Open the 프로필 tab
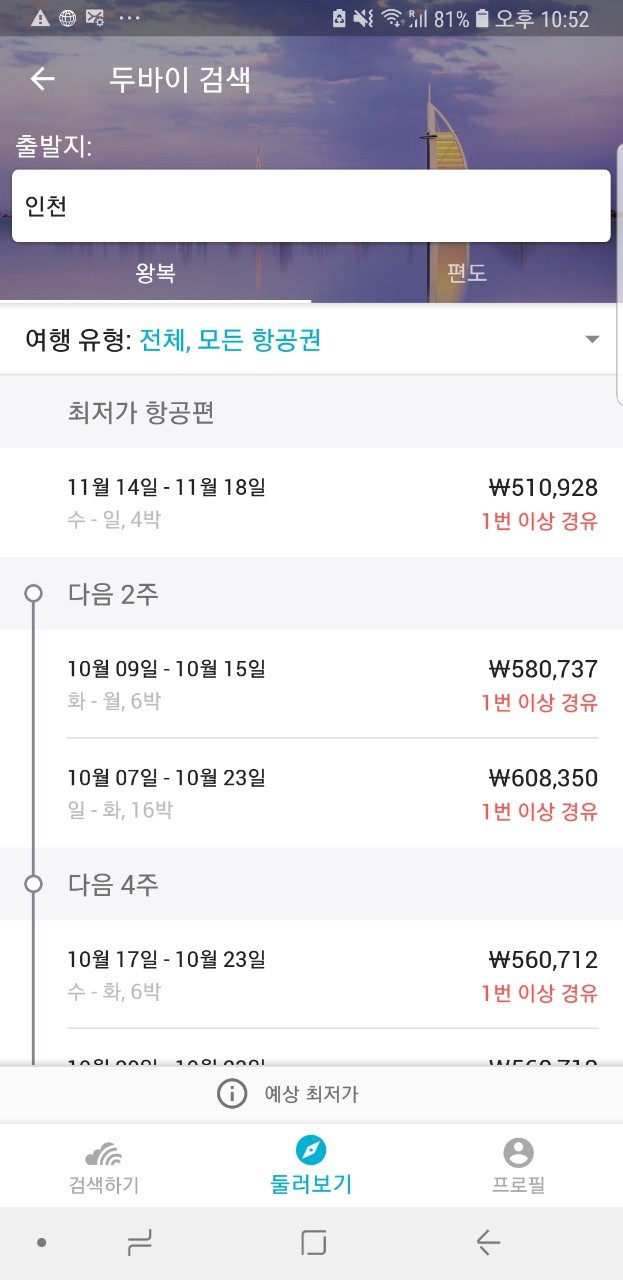Image resolution: width=623 pixels, height=1280 pixels. point(518,1167)
